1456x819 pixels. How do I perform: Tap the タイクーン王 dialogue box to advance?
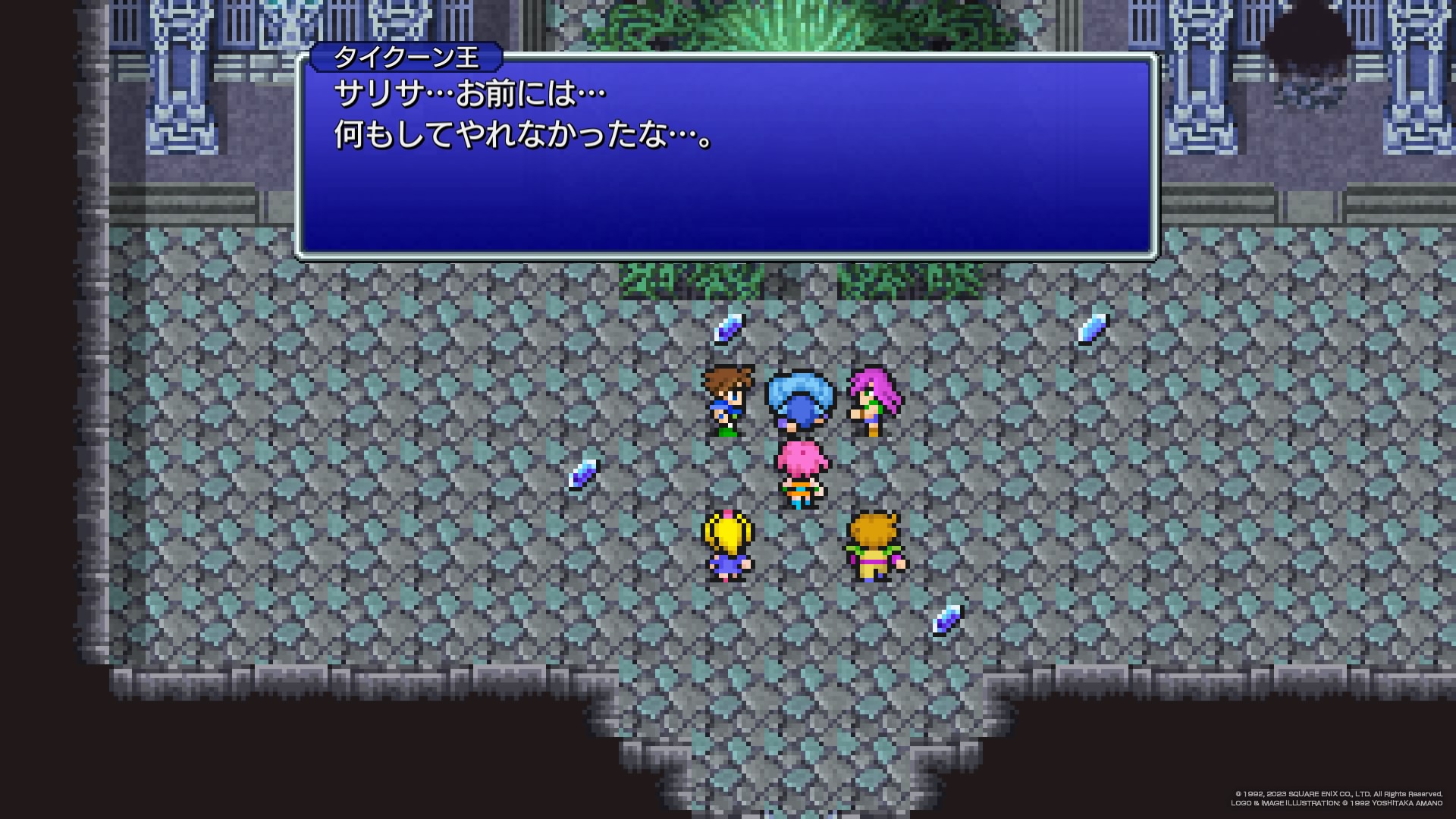726,155
